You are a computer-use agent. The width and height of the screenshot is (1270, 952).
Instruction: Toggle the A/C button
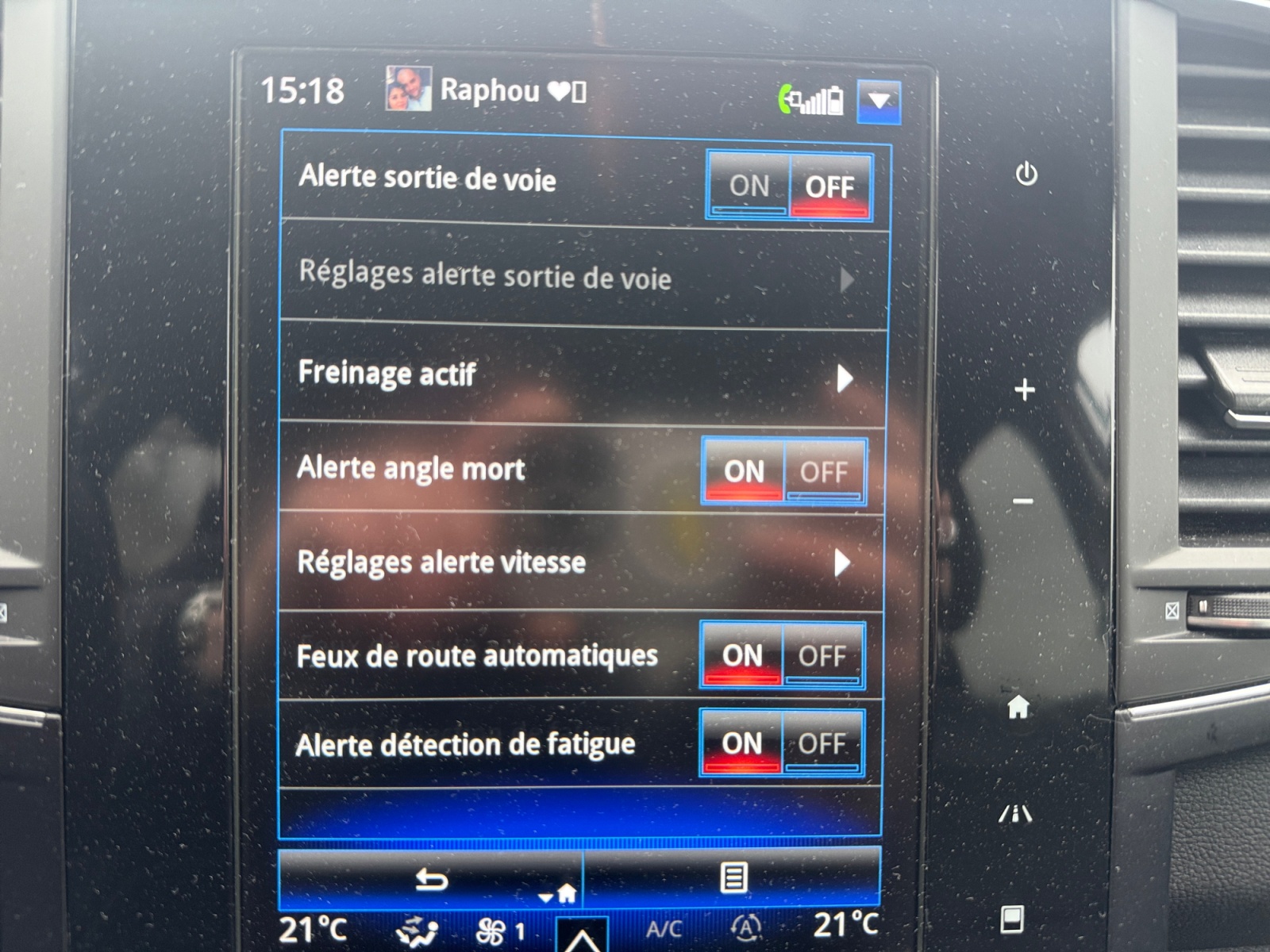point(664,929)
